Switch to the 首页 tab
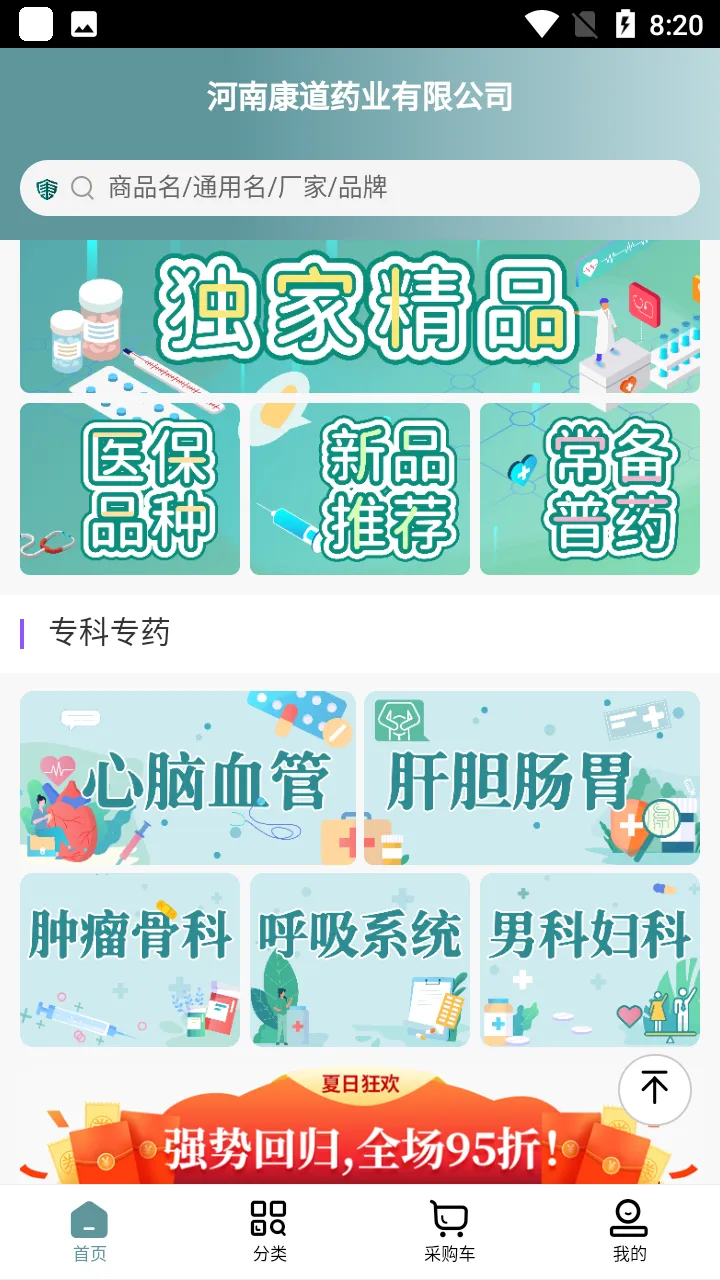 tap(90, 1232)
